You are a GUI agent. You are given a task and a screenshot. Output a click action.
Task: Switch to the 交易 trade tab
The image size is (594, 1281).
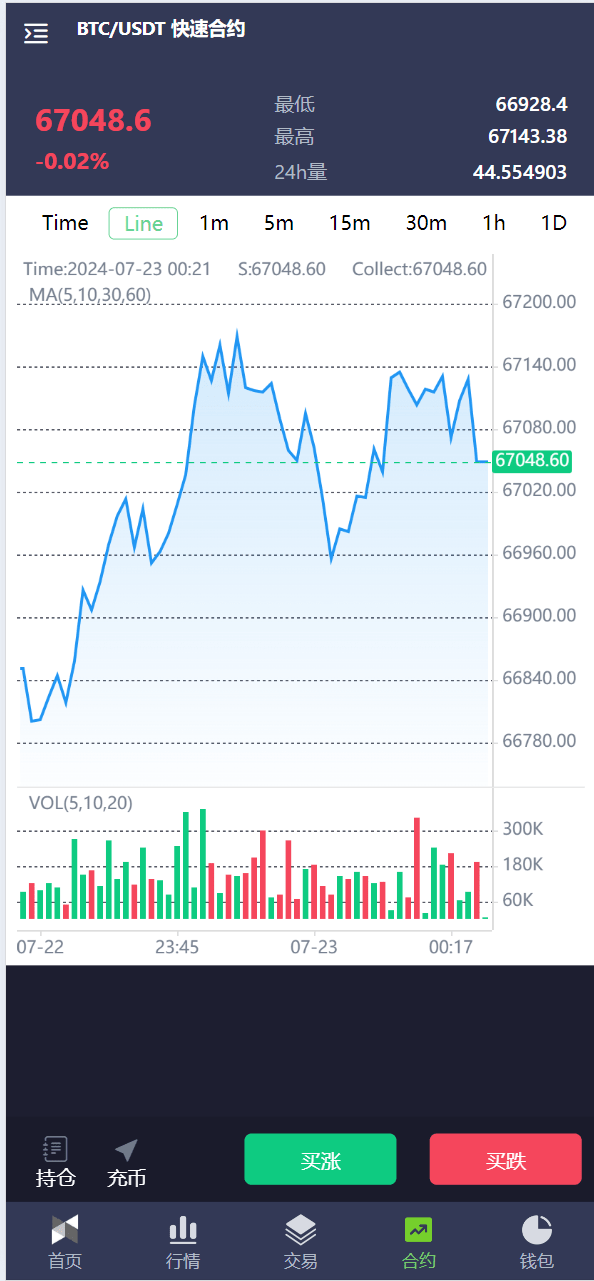click(x=301, y=1242)
